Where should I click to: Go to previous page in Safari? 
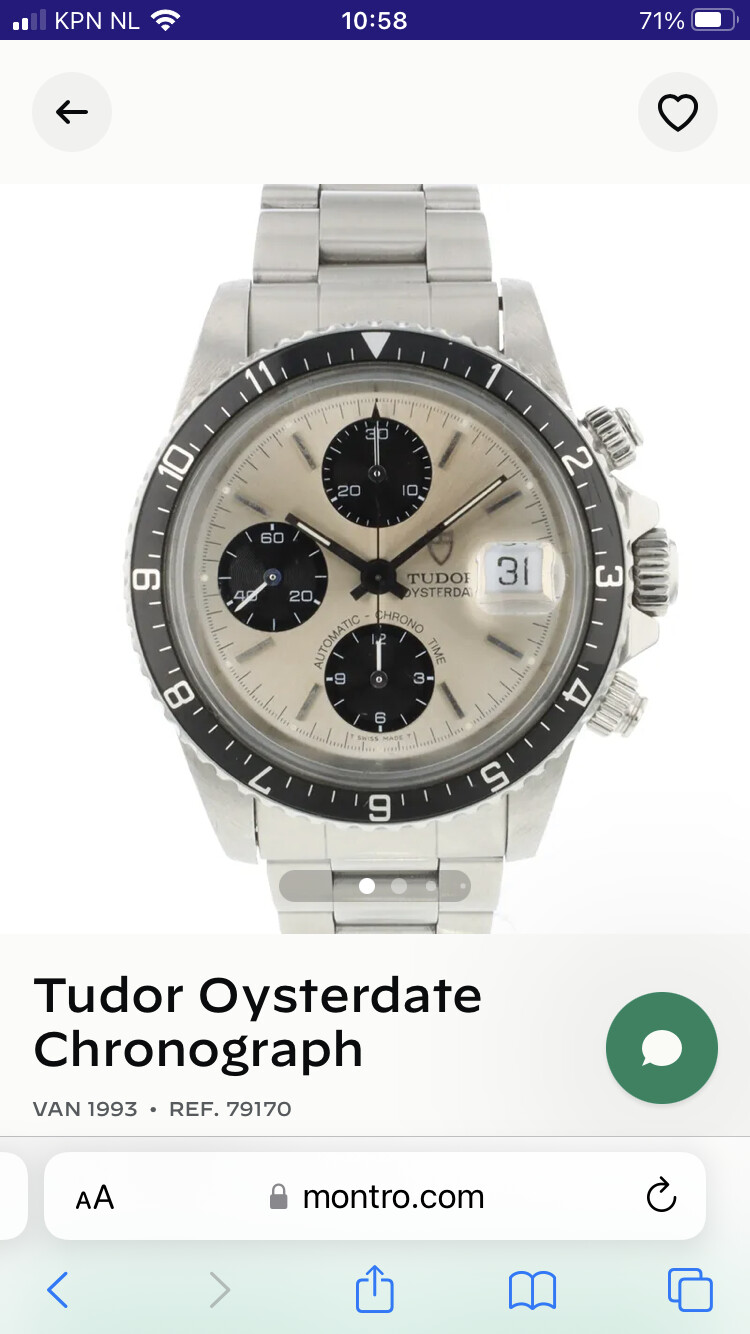[58, 1290]
